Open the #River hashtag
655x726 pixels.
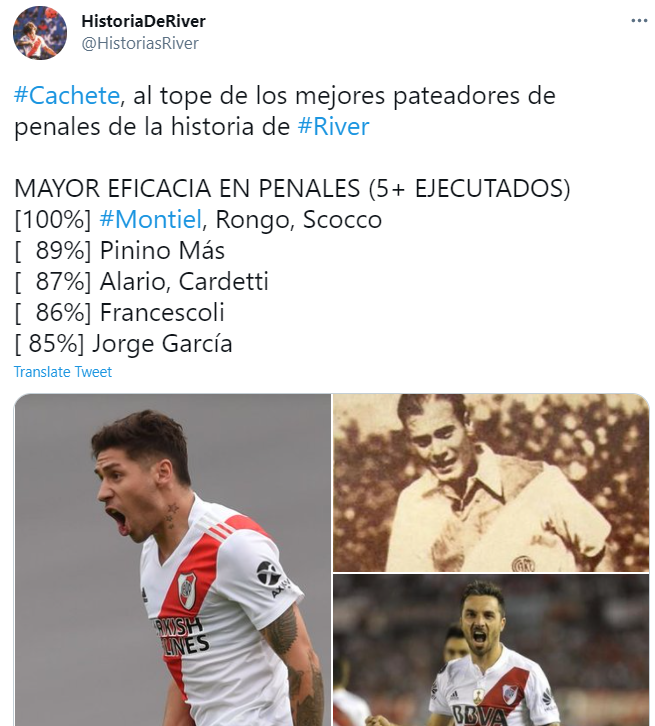click(333, 128)
